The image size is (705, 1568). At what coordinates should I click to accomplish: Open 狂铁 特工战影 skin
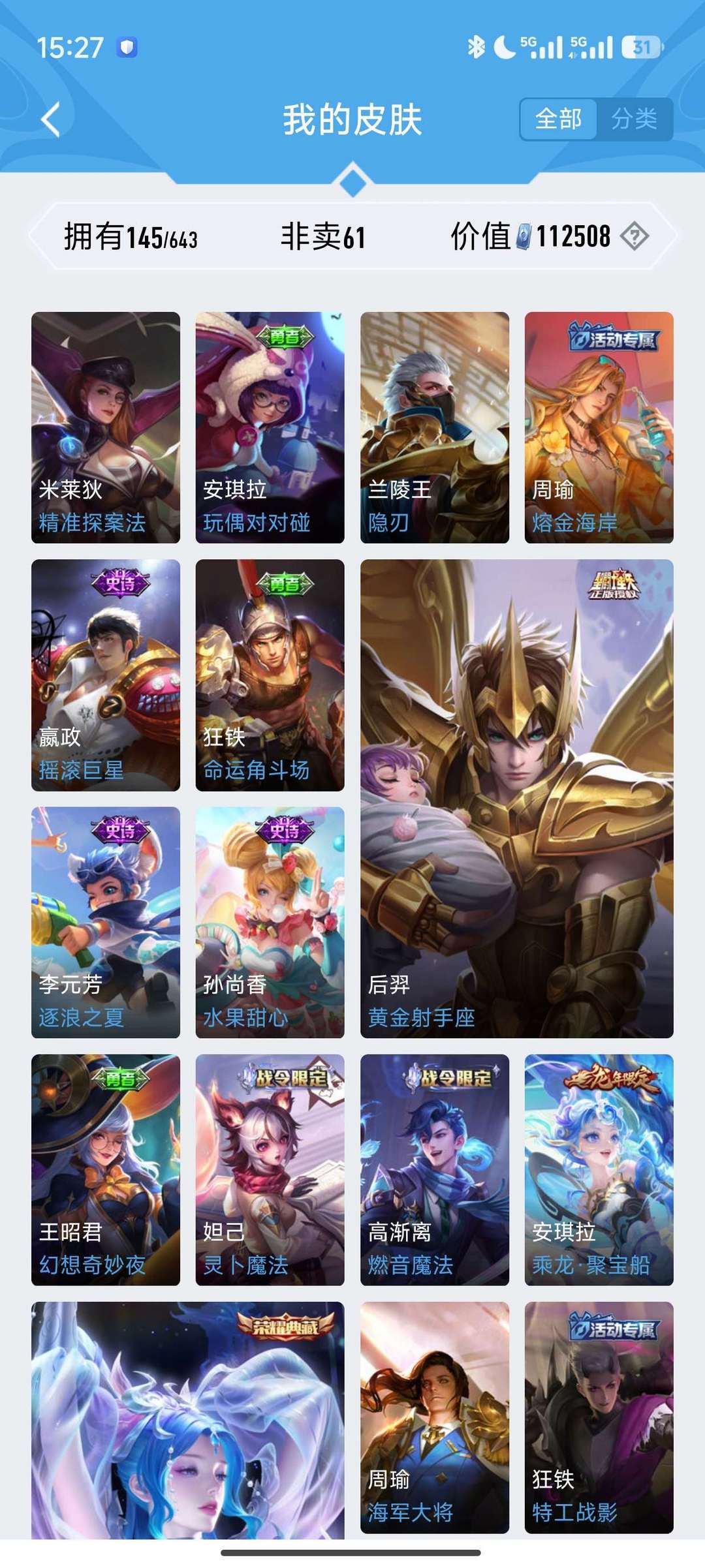tap(599, 1417)
